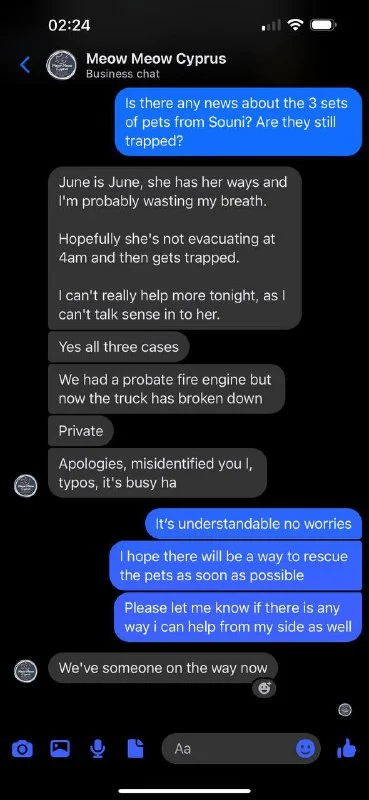Go back to the chat list
Viewport: 369px width, 800px height.
(x=25, y=65)
